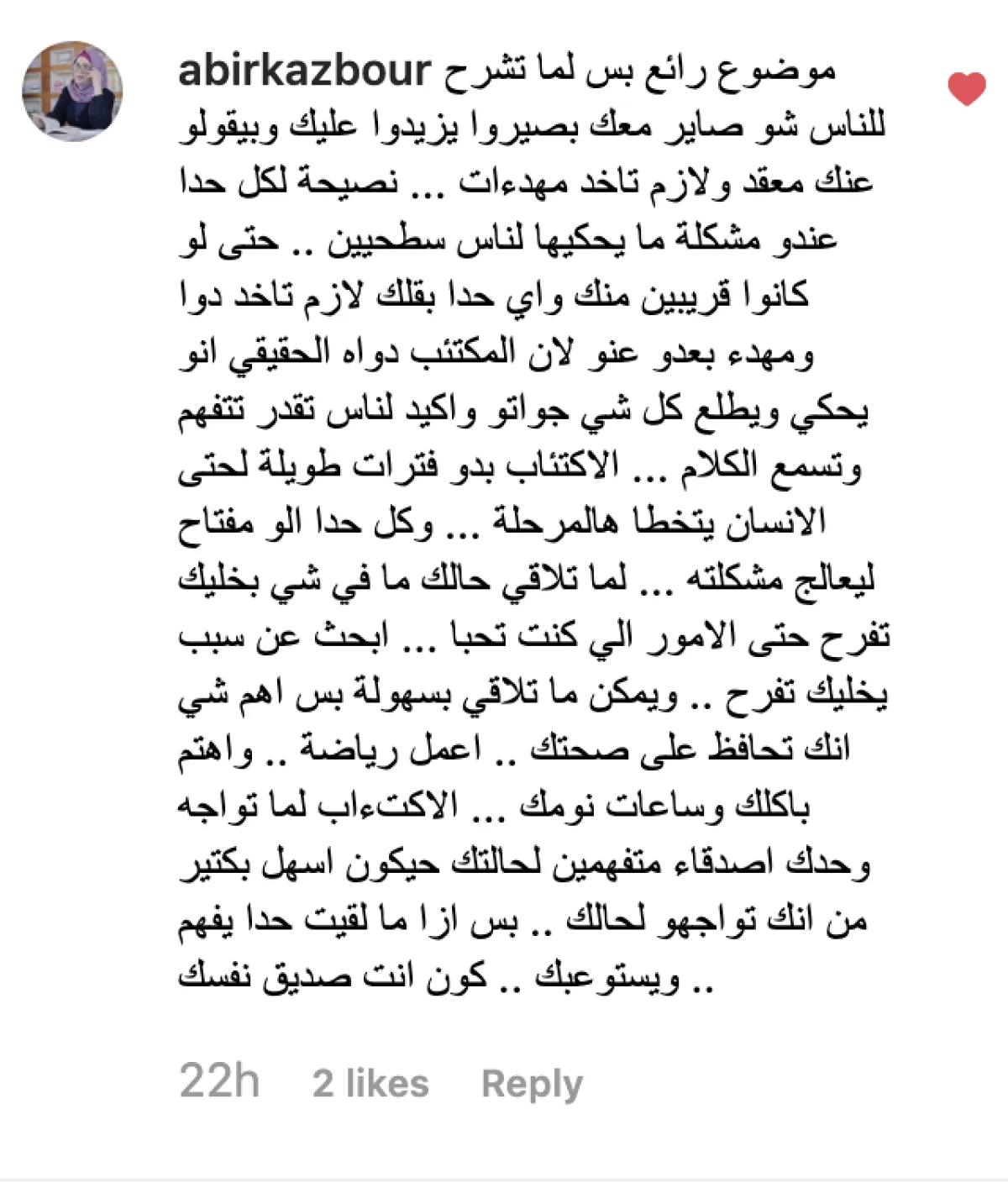
Task: Unlike abirkazbour's comment with the heart
Action: coord(966,89)
